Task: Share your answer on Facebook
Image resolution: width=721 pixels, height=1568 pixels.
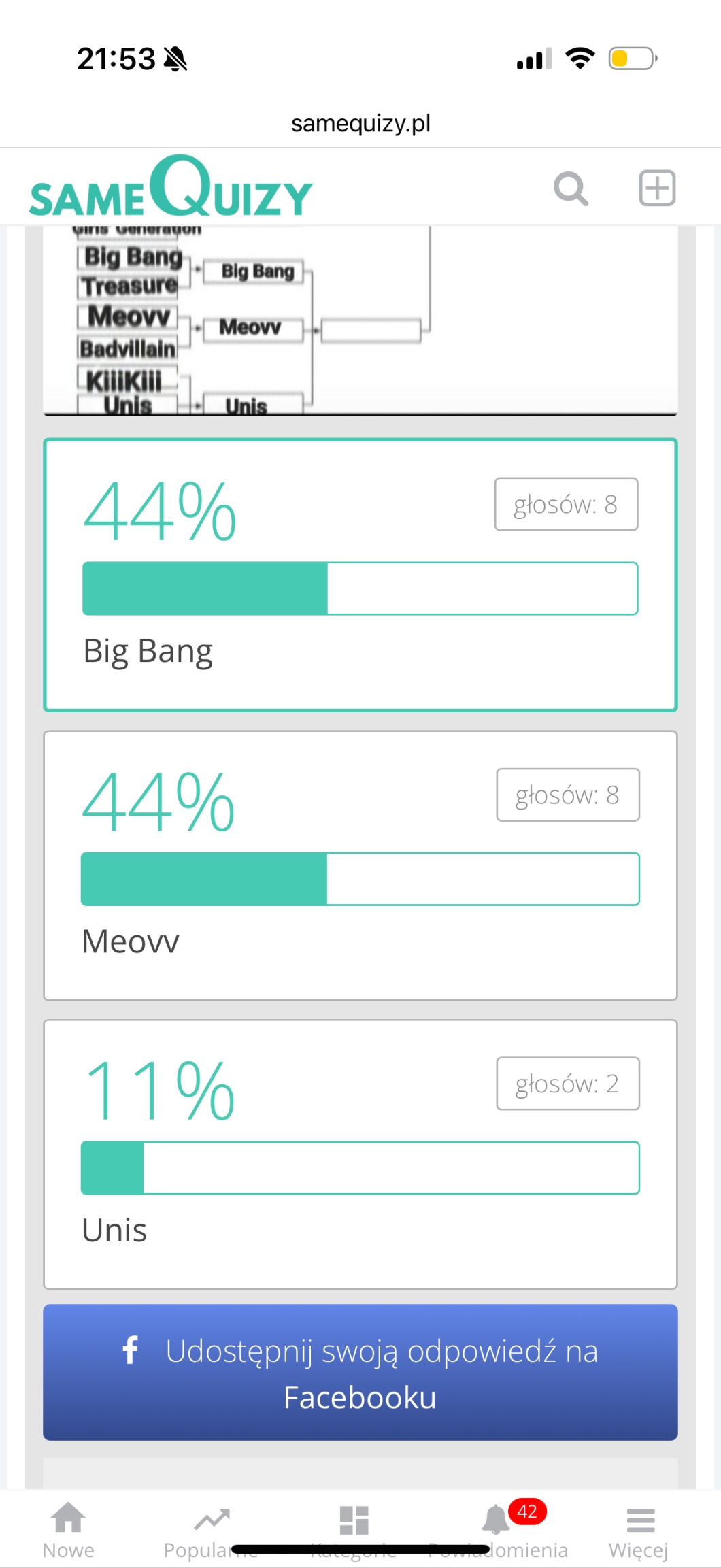Action: tap(360, 1372)
